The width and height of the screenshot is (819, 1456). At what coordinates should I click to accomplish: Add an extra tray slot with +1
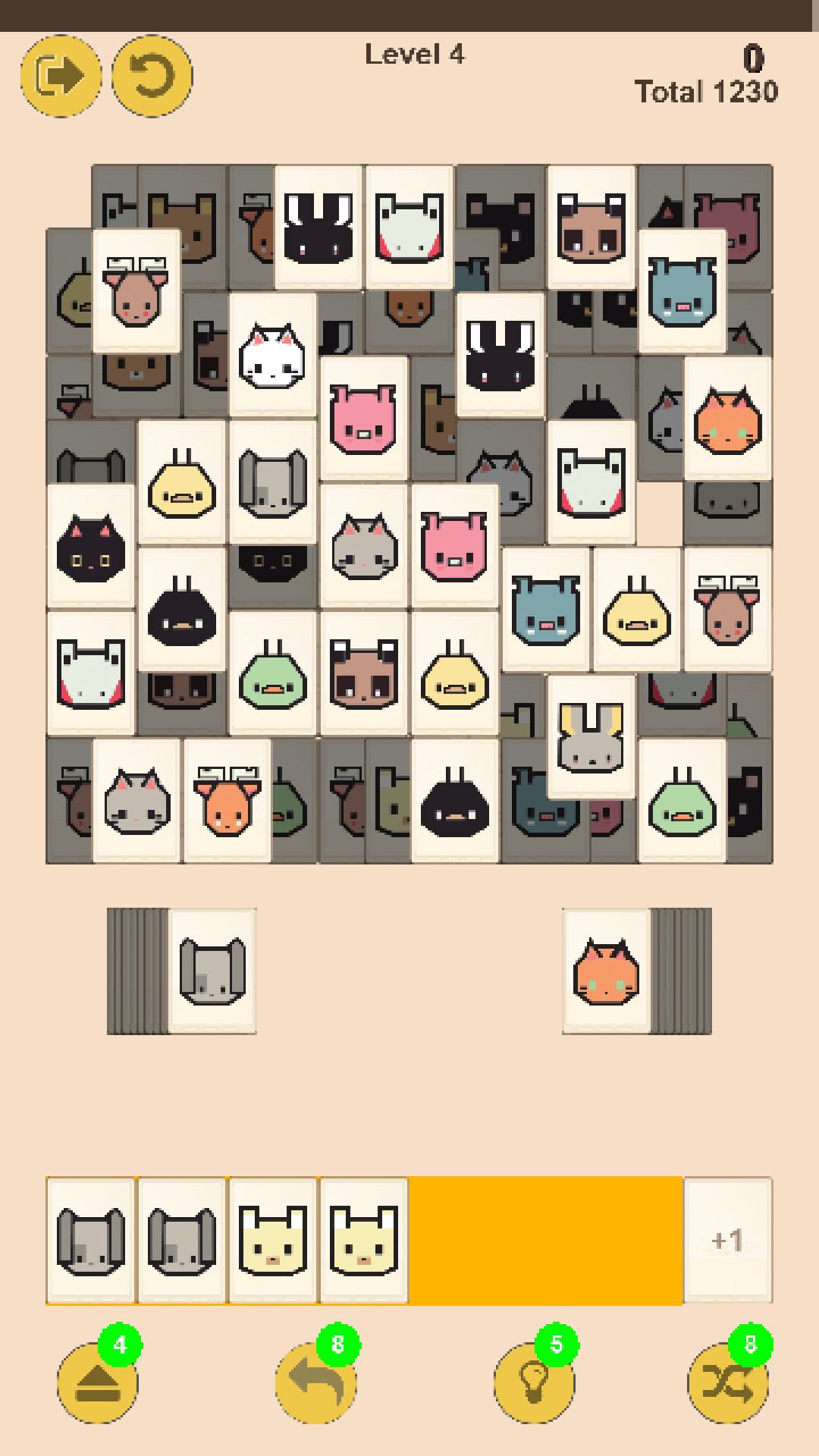[x=728, y=1241]
